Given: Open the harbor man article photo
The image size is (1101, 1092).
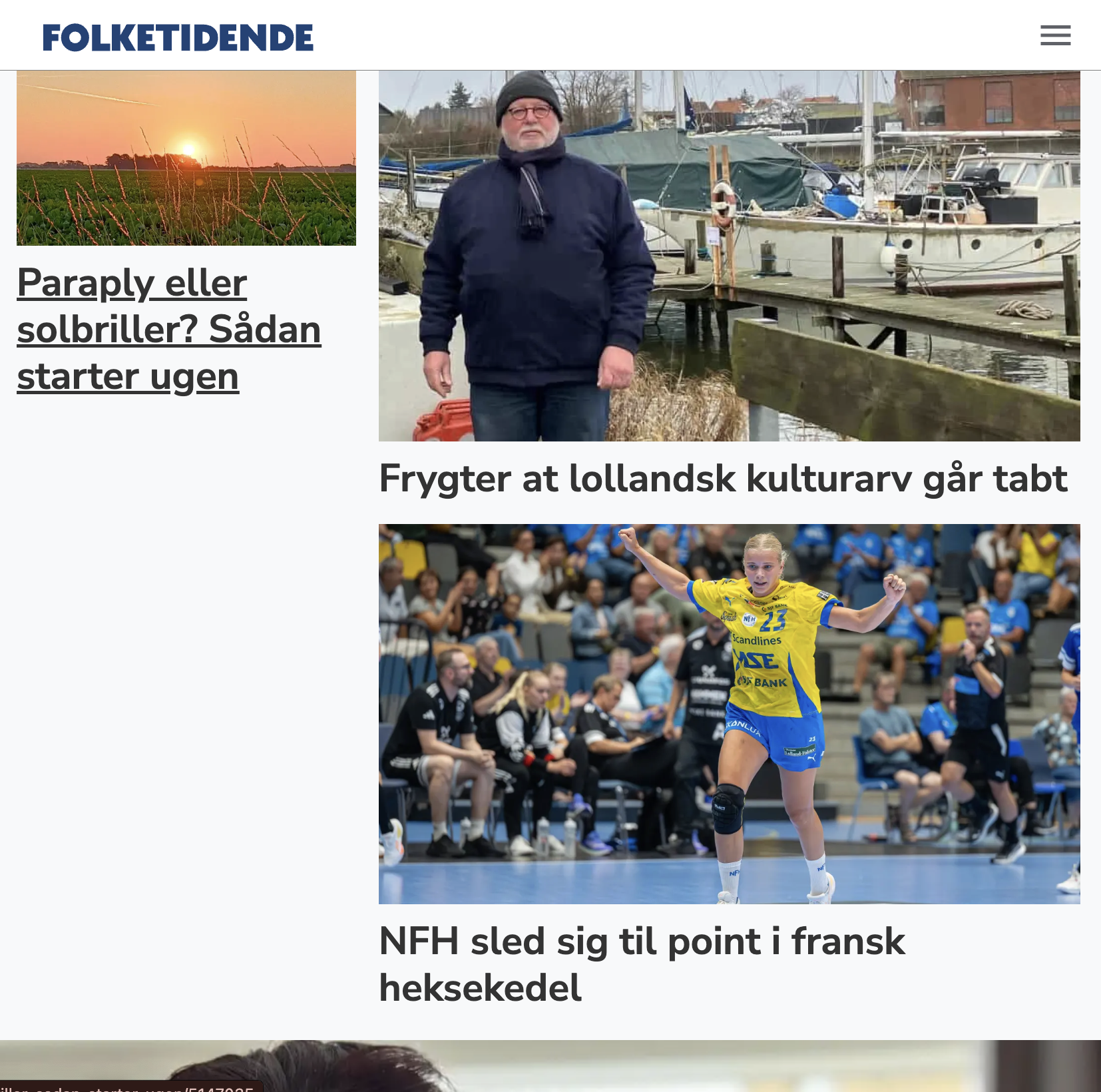Looking at the screenshot, I should pyautogui.click(x=729, y=256).
